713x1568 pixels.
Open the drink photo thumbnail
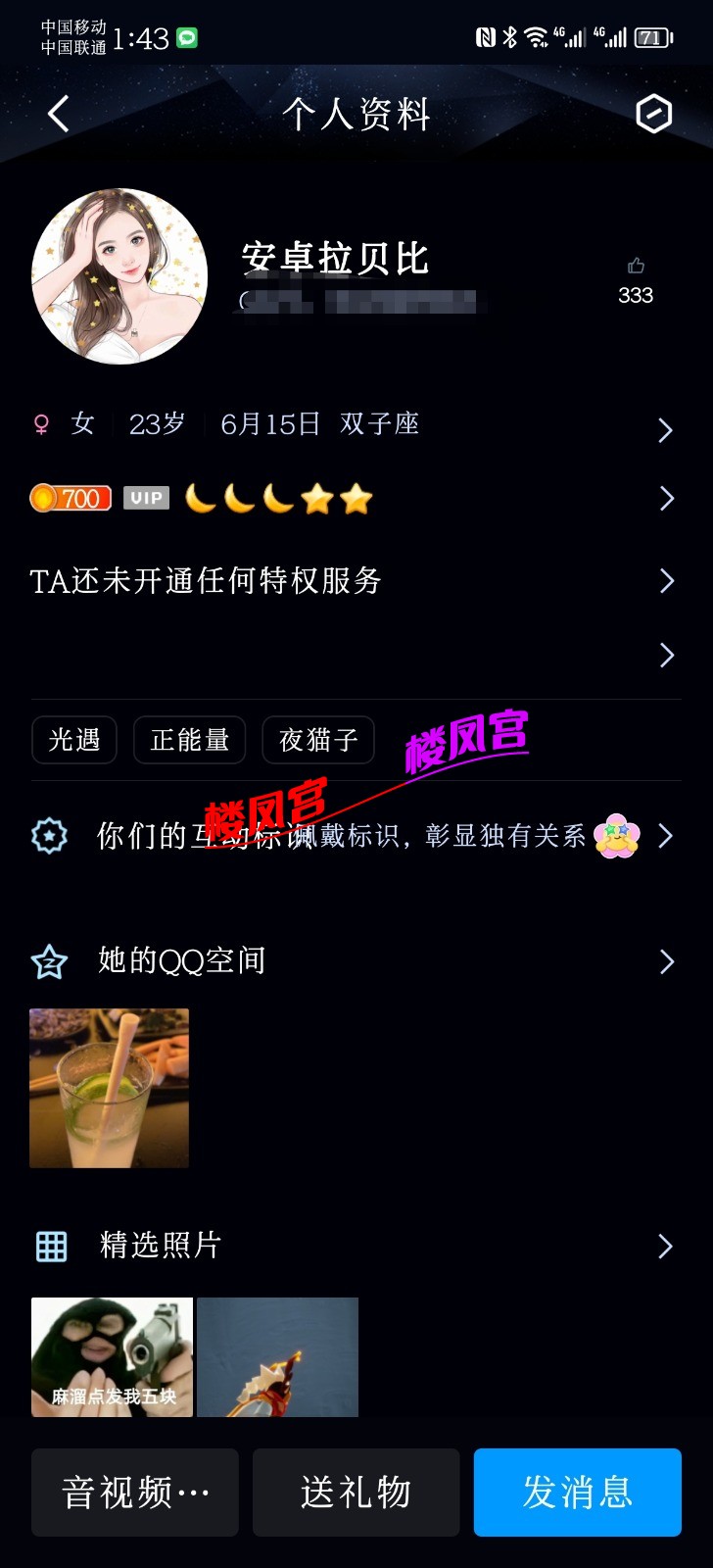tap(109, 1088)
